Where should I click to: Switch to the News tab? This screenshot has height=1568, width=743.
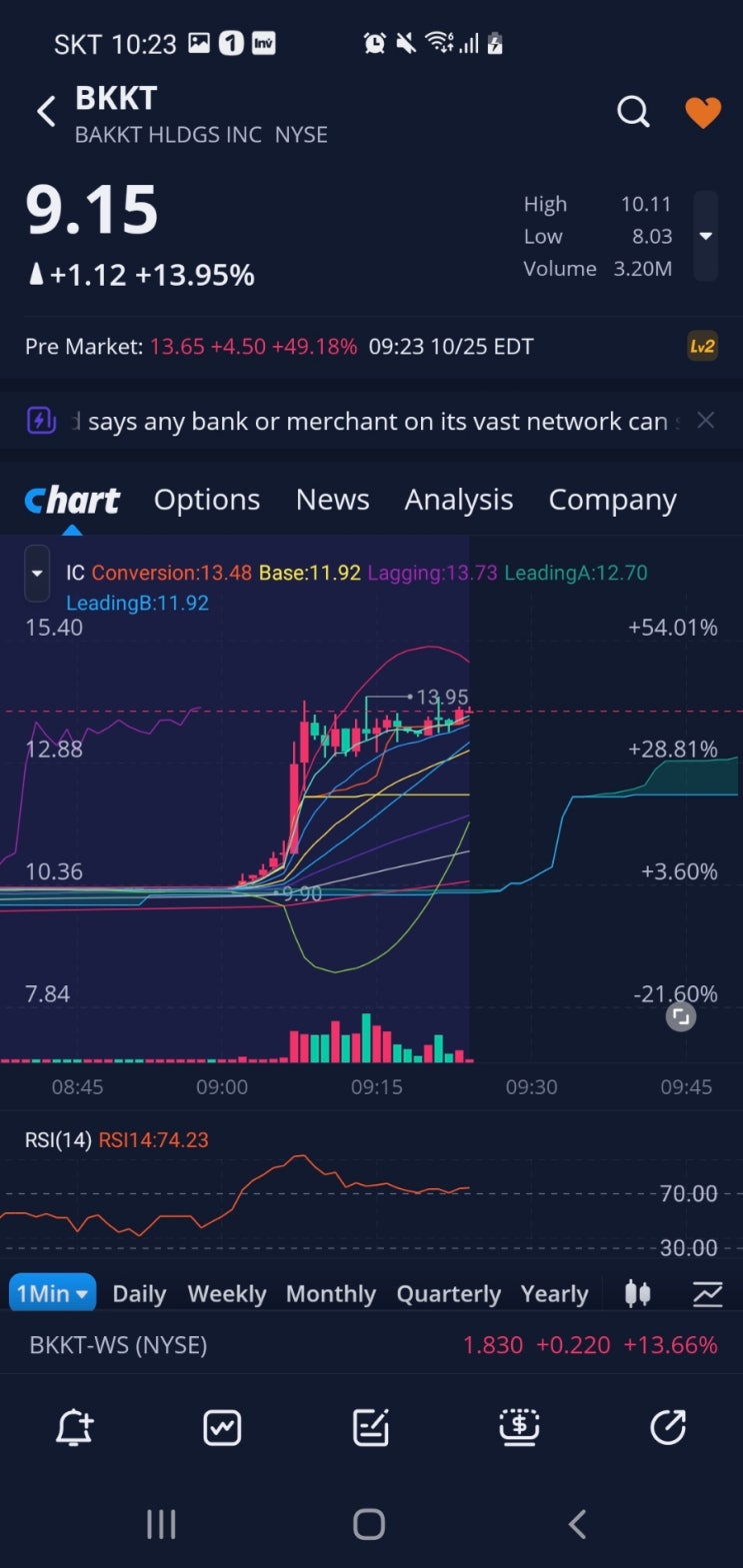point(332,500)
